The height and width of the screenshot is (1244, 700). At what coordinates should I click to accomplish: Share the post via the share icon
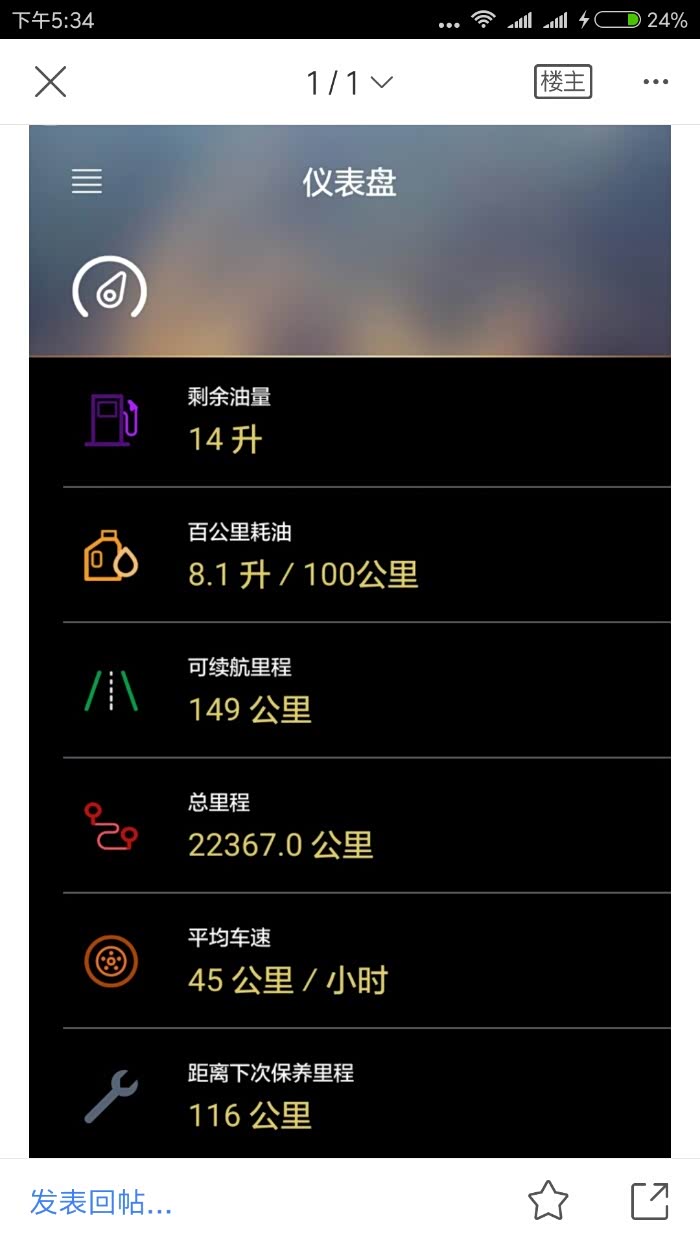tap(650, 1201)
